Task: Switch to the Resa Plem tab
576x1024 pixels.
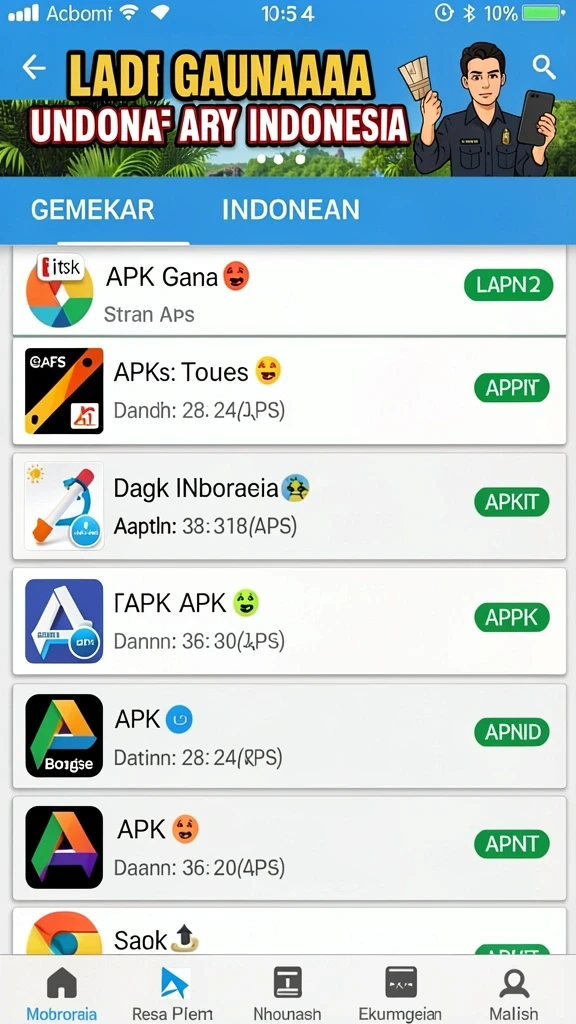Action: [173, 993]
